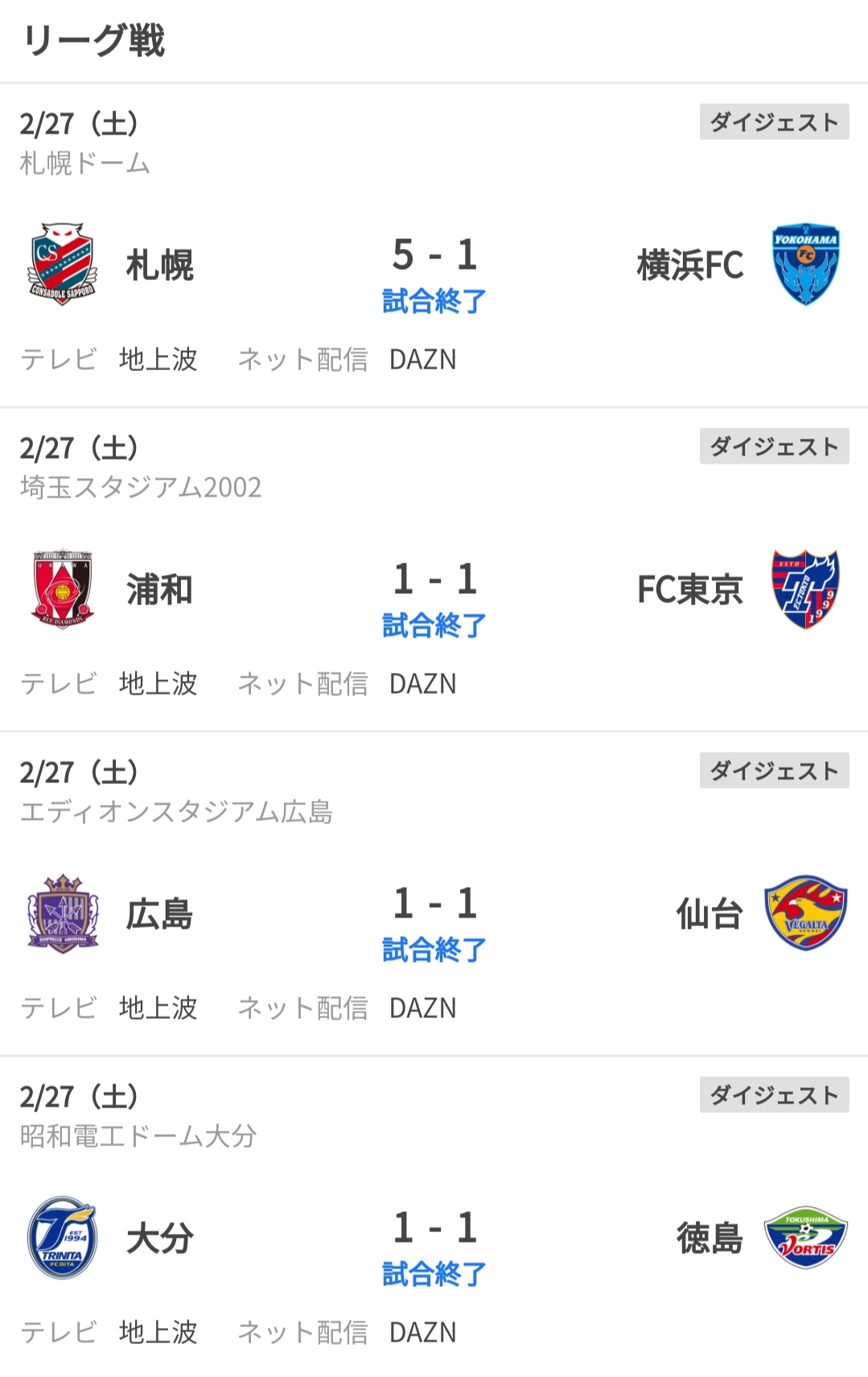Open ダイジェスト for 札幌 vs 横浜FC
Viewport: 868px width, 1377px height.
coord(774,122)
